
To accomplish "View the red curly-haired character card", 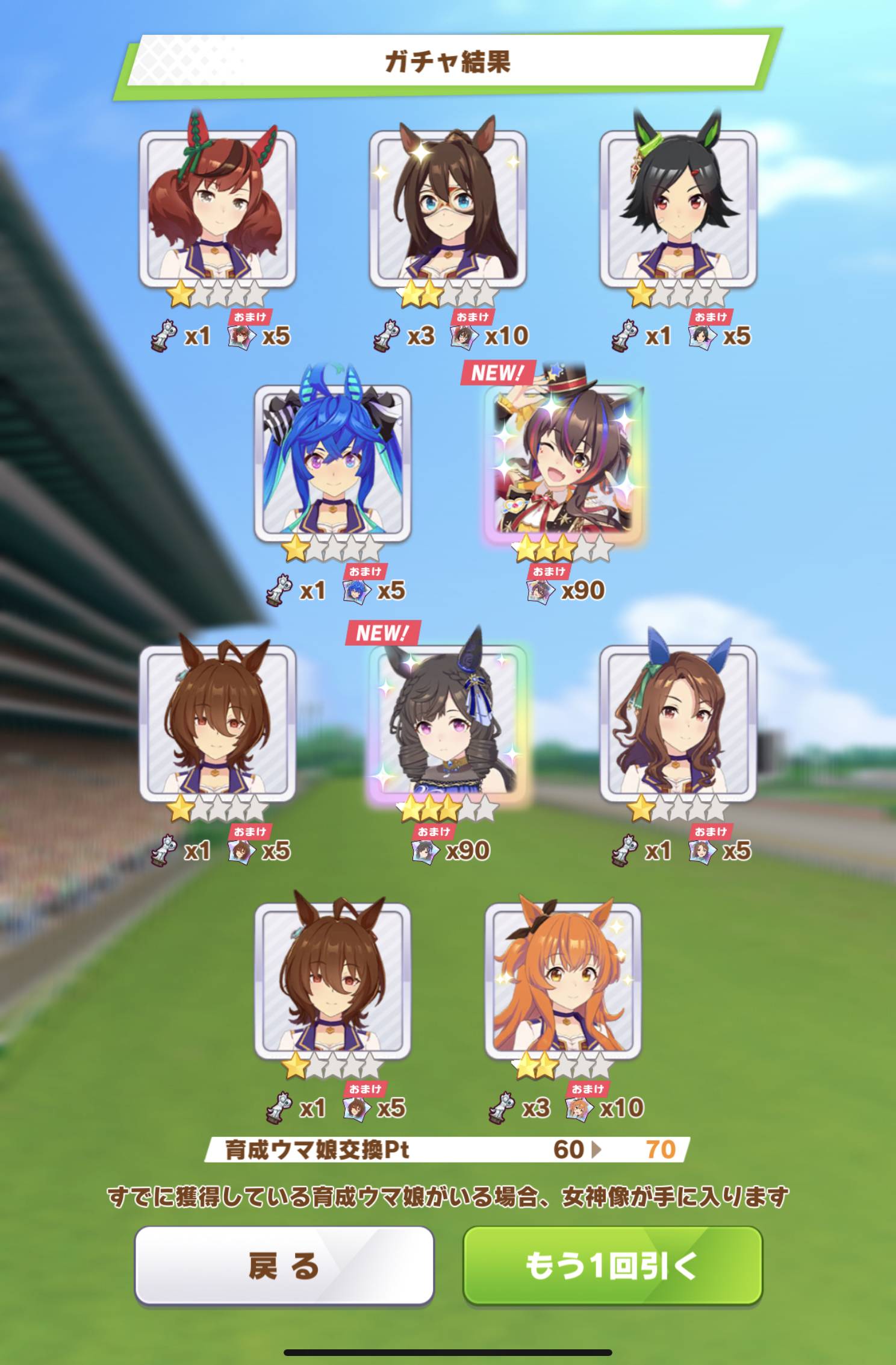I will pos(217,209).
